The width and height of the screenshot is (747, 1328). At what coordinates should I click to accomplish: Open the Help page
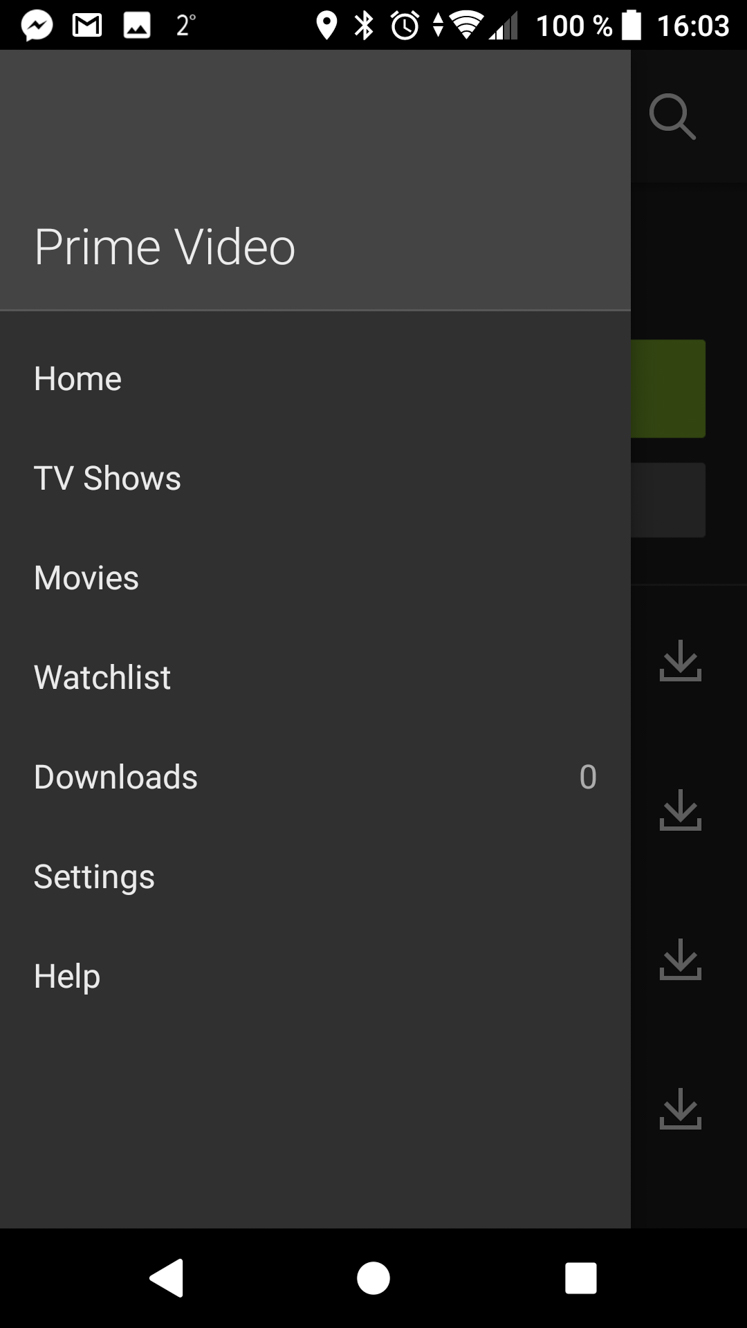tap(315, 976)
